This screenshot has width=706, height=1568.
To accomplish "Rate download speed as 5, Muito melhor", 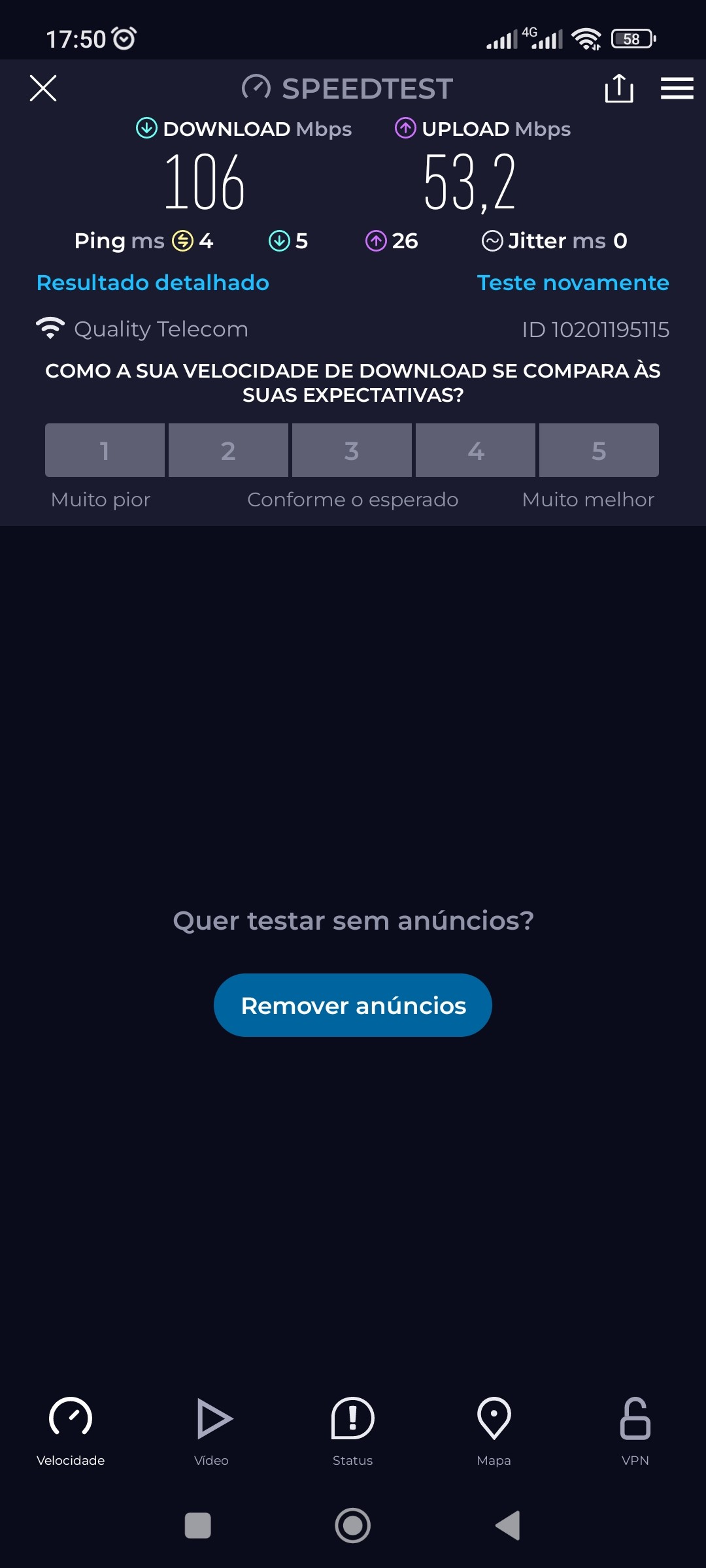I will point(599,450).
